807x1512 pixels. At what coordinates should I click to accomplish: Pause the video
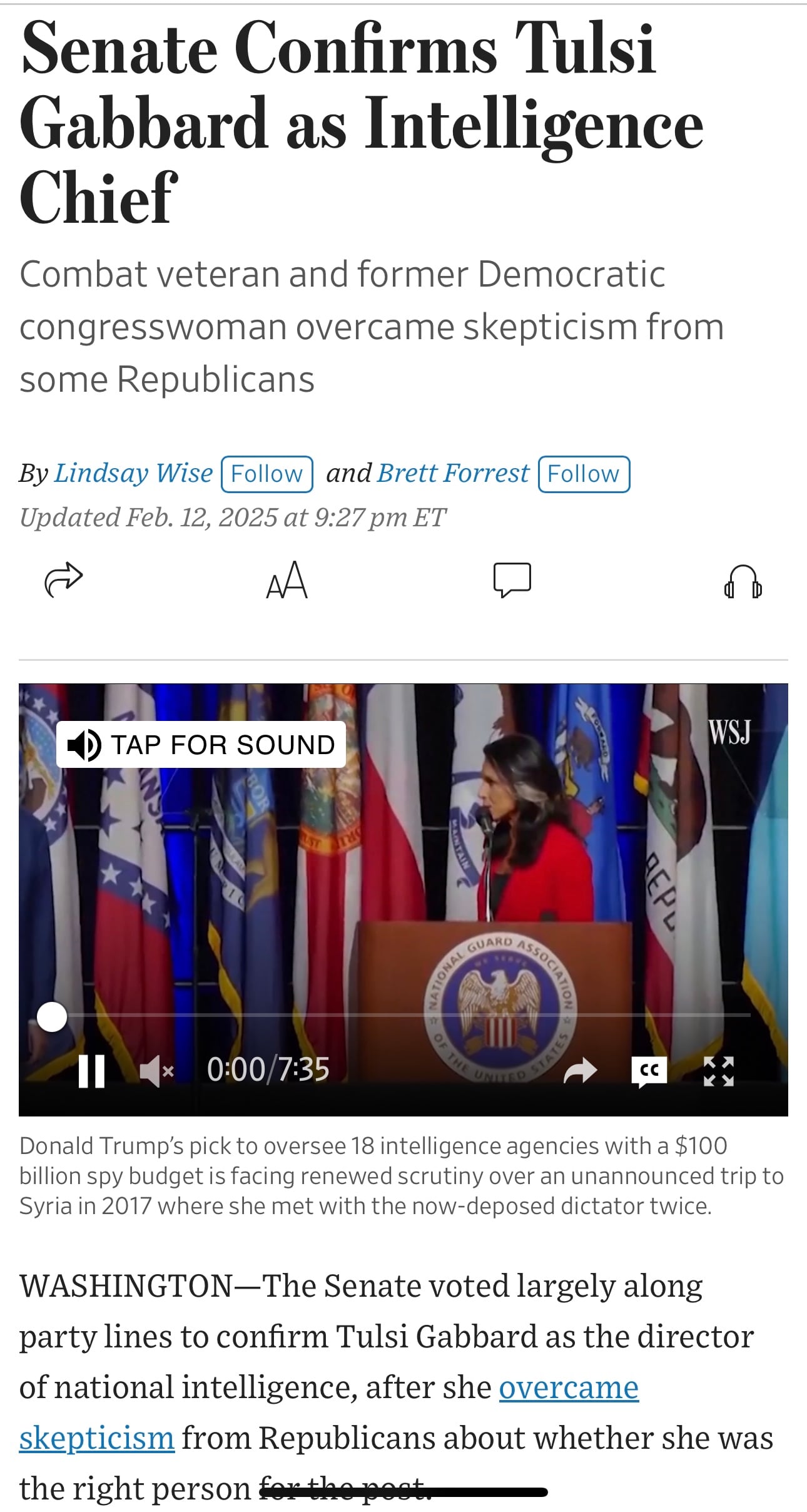point(91,1071)
